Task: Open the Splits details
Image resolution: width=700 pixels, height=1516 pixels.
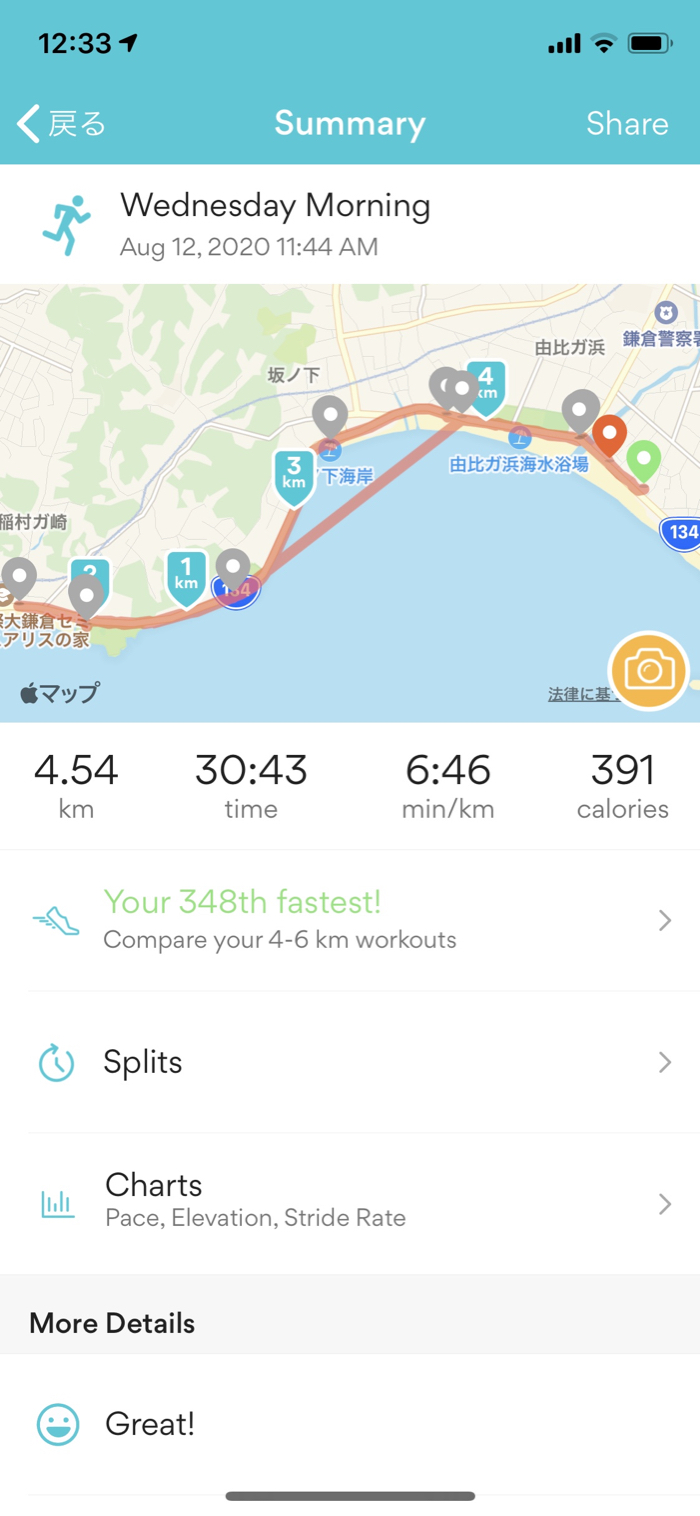Action: (350, 1062)
